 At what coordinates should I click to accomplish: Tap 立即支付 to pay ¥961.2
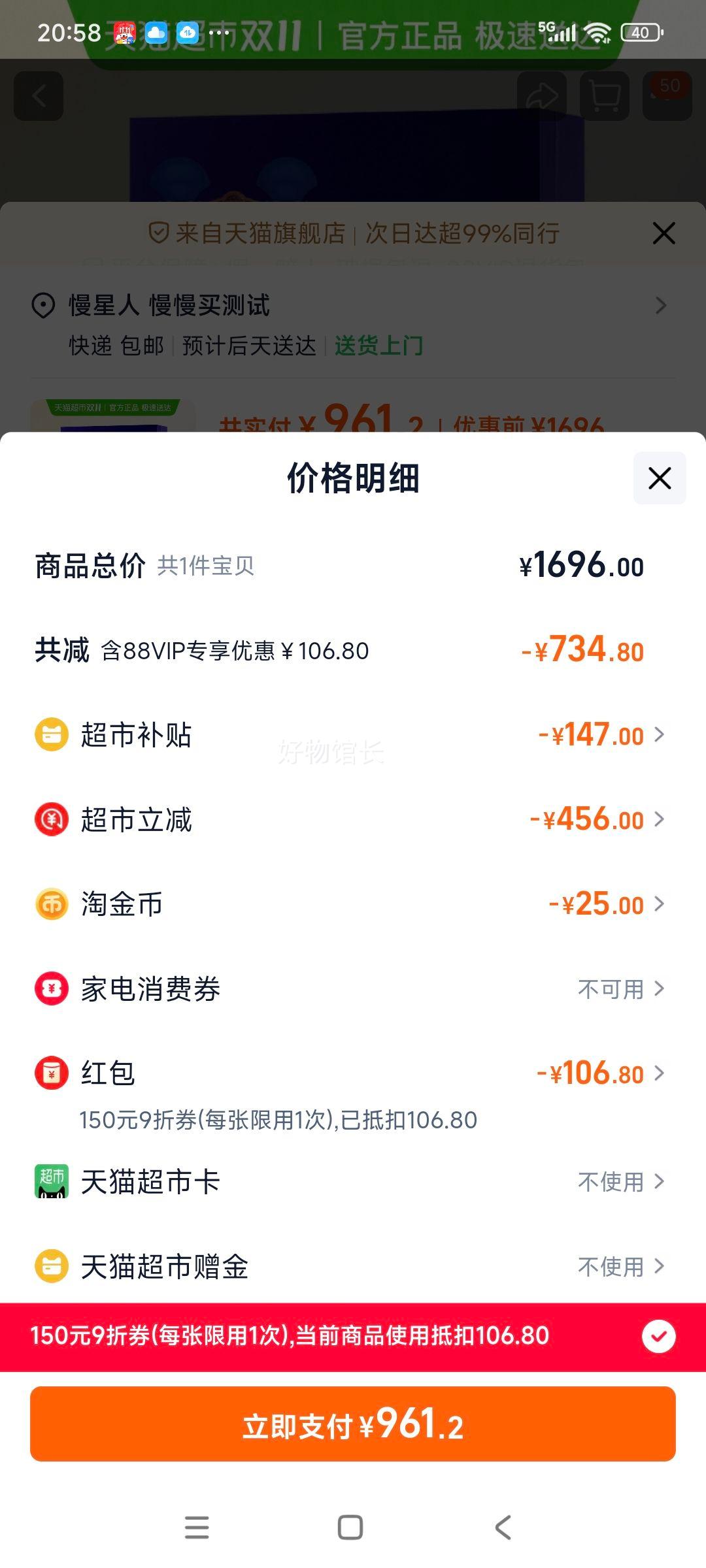pyautogui.click(x=353, y=1424)
